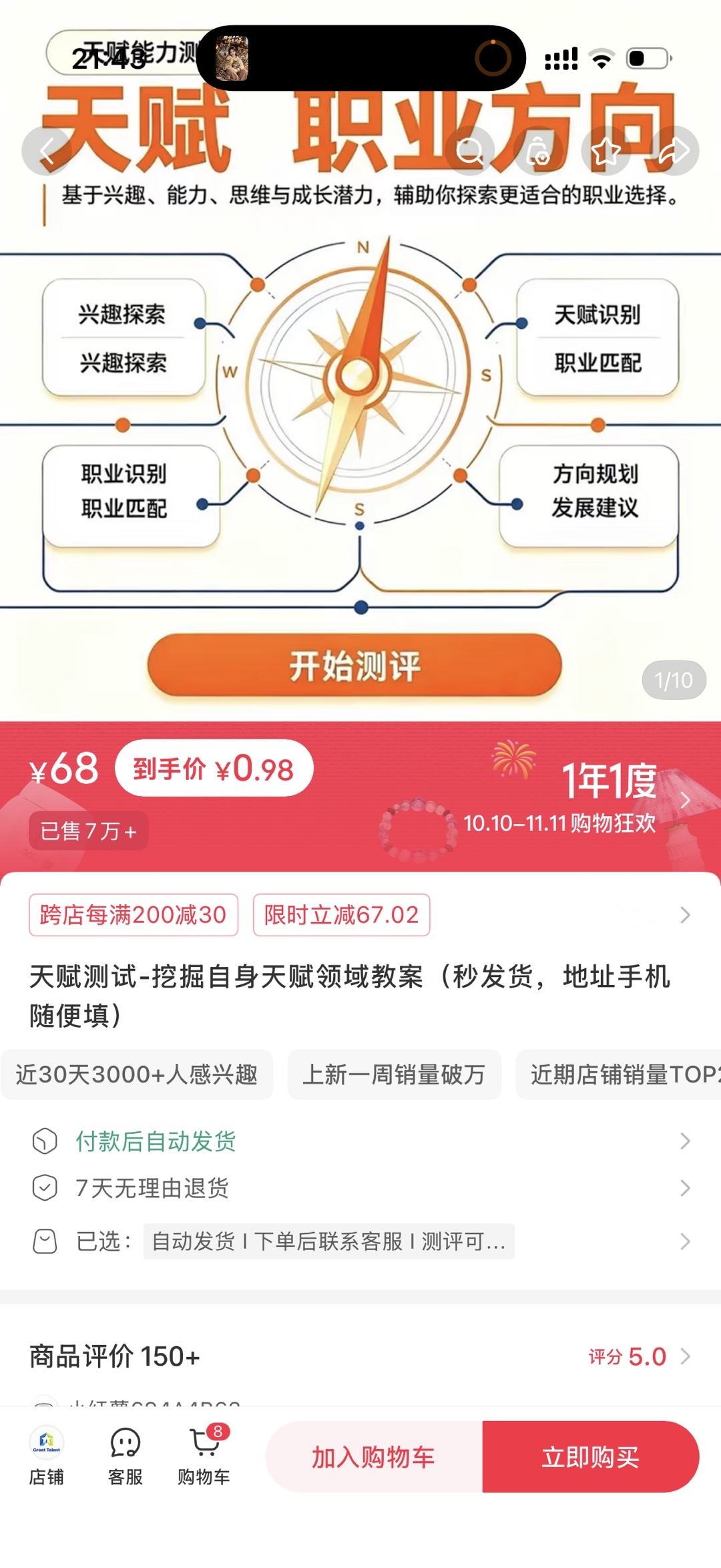Tap the 限时立减67.02 discount tag
Viewport: 721px width, 1568px height.
tap(341, 915)
